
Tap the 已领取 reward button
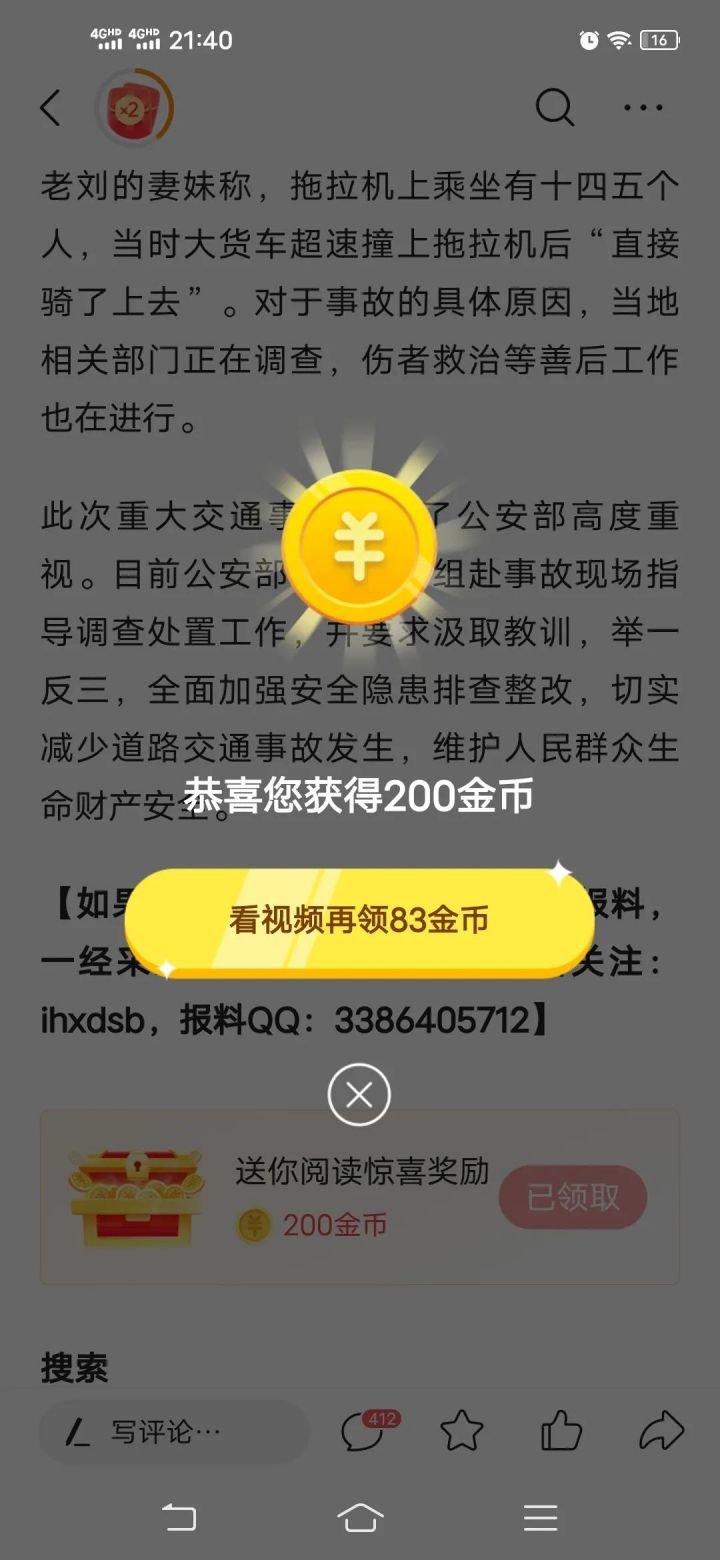(x=573, y=1197)
